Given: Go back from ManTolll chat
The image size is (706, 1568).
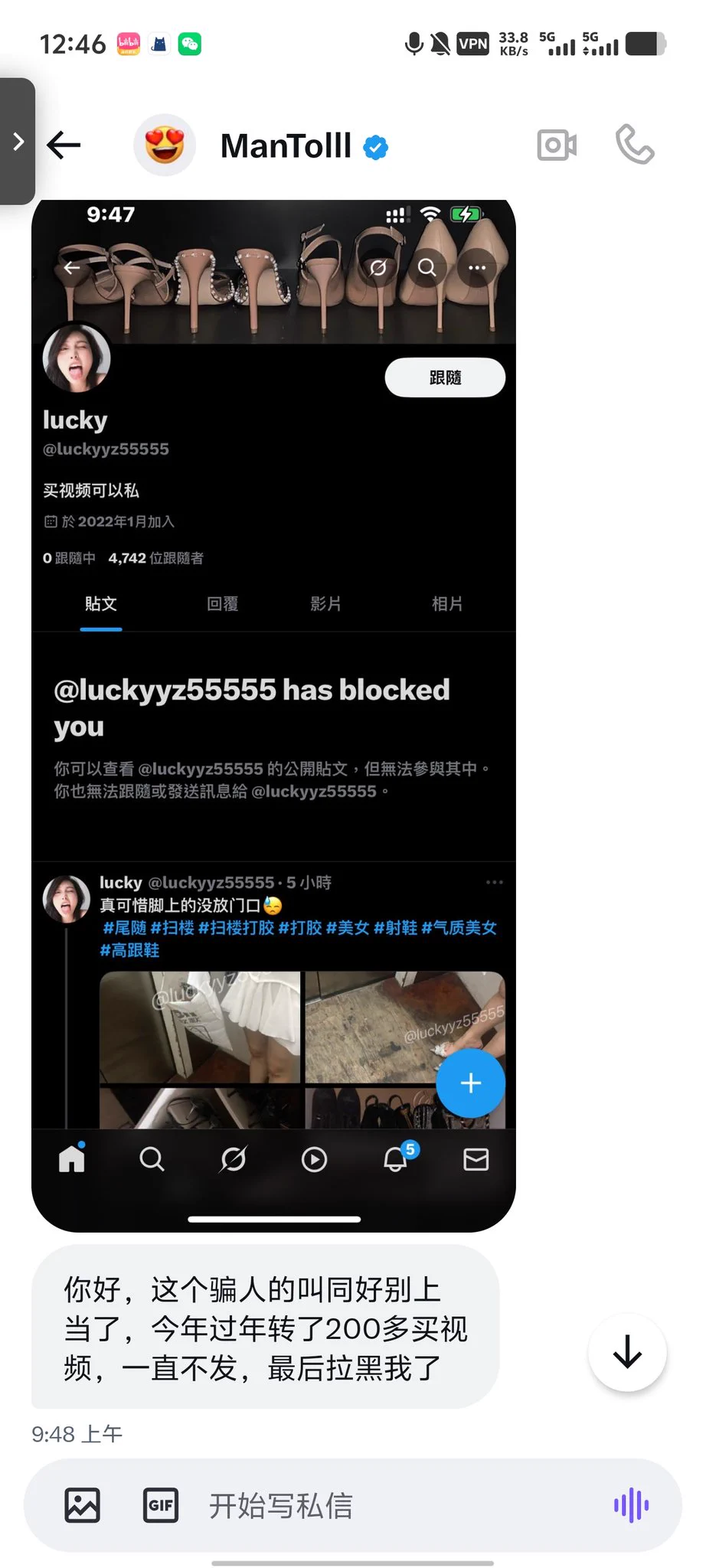Looking at the screenshot, I should pyautogui.click(x=64, y=144).
